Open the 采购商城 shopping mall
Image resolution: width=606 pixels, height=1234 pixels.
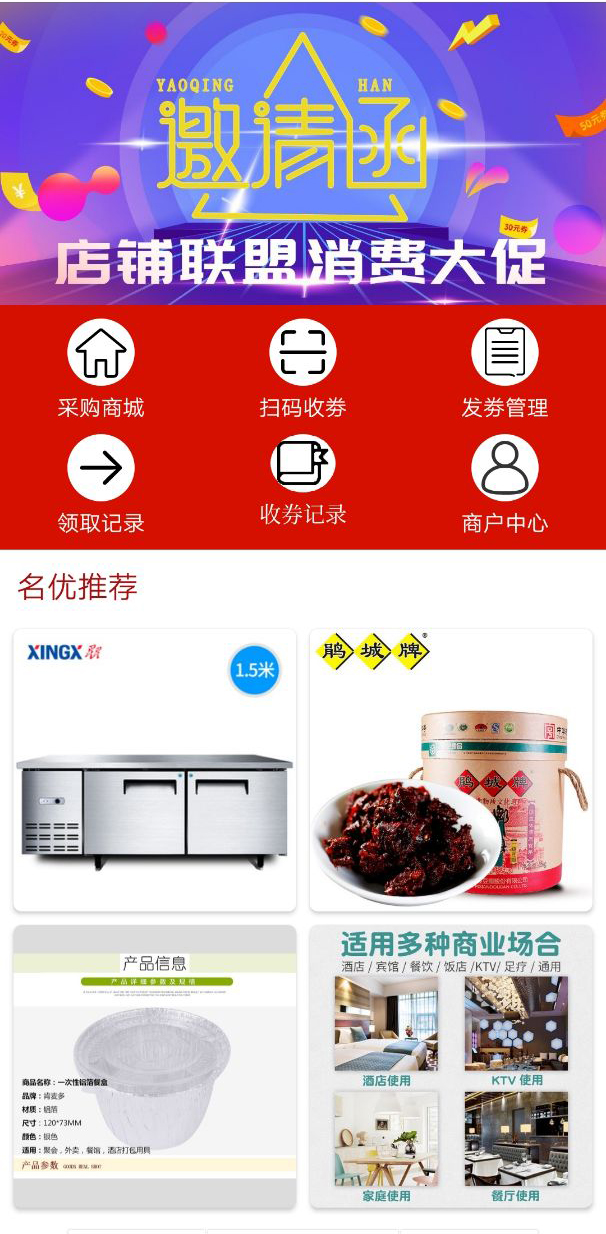(x=101, y=367)
